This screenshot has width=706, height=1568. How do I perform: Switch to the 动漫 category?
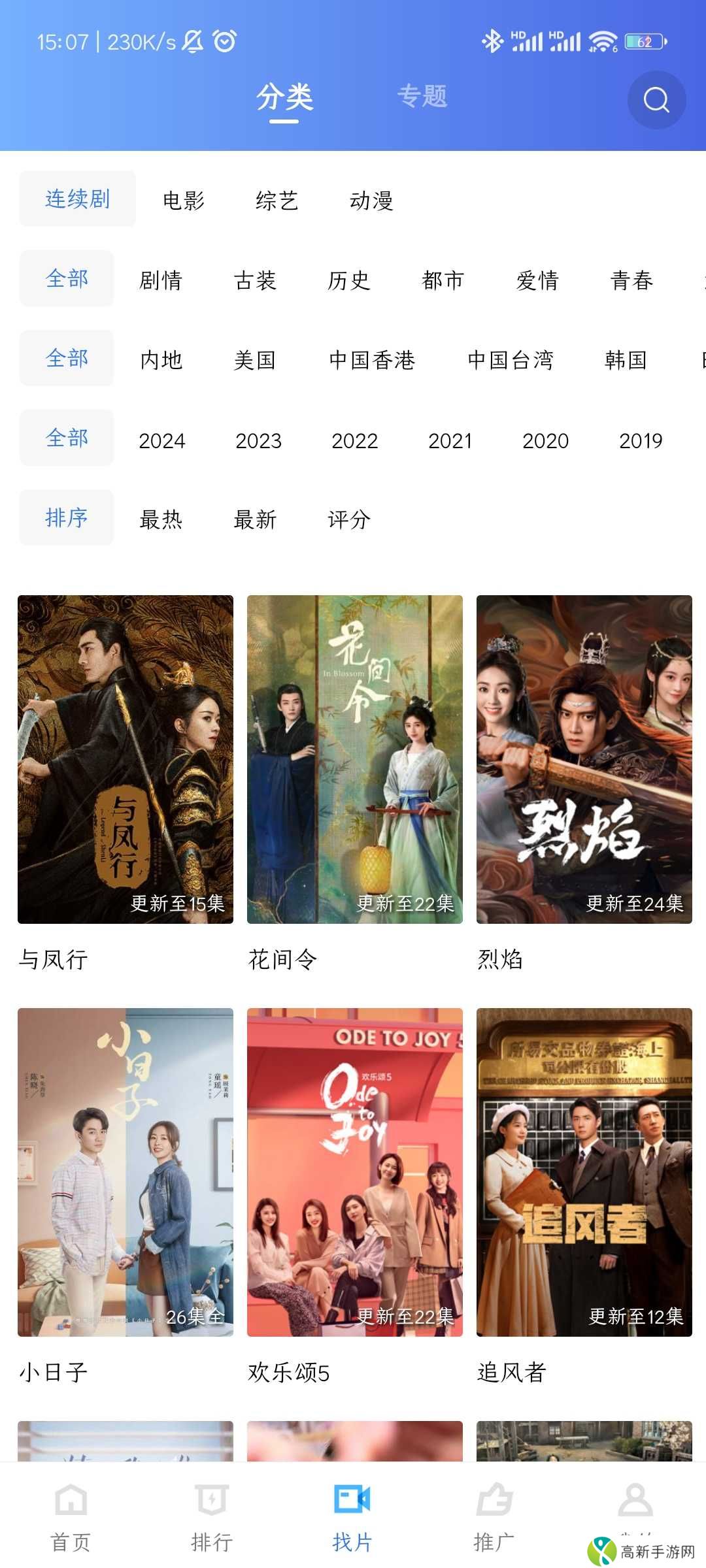click(371, 201)
